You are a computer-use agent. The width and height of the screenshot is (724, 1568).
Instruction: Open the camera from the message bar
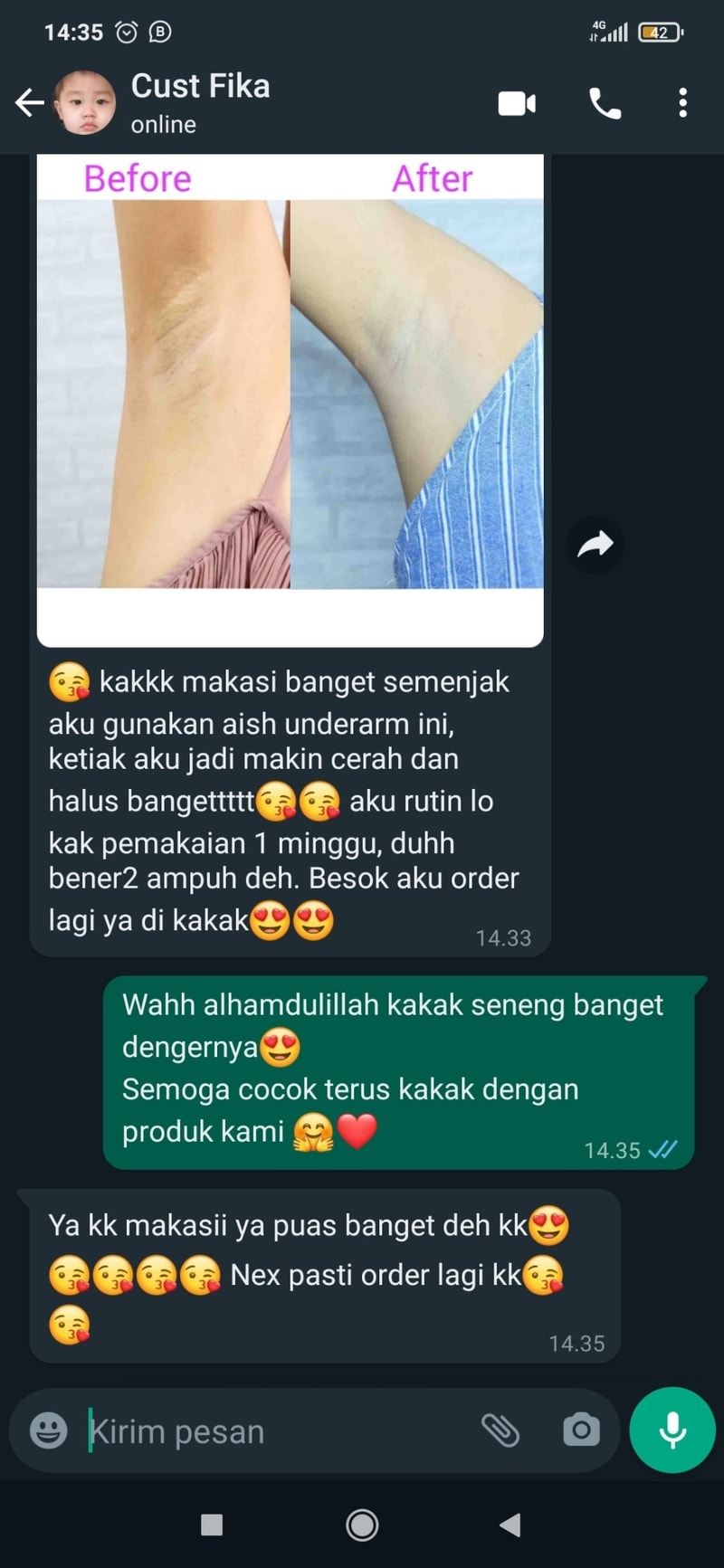(x=581, y=1430)
